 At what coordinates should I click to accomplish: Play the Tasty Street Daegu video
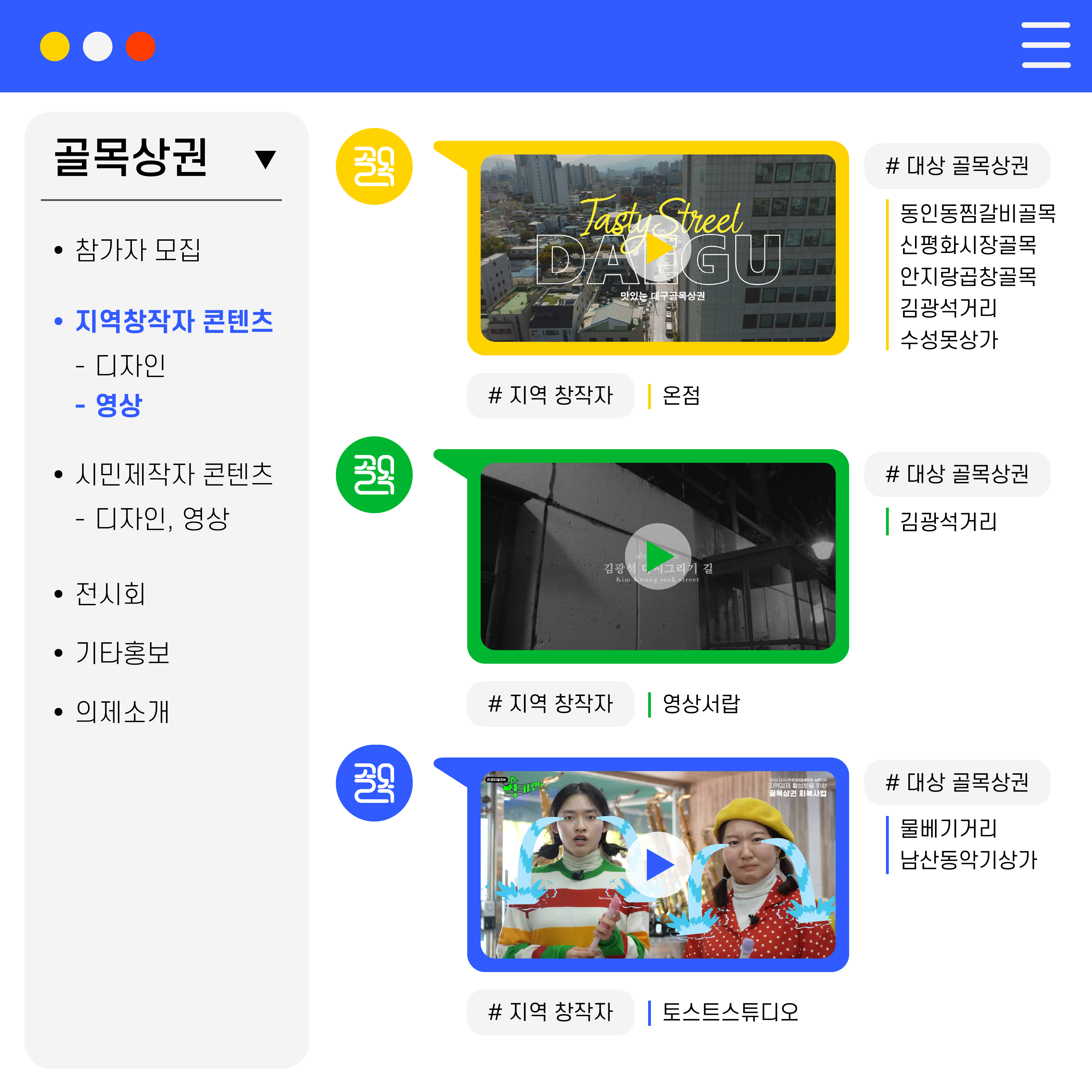[658, 248]
